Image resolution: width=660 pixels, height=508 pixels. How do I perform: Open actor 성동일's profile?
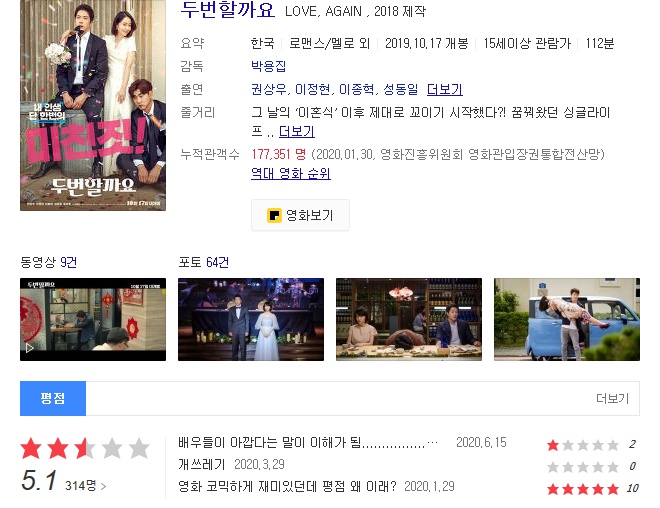[401, 89]
